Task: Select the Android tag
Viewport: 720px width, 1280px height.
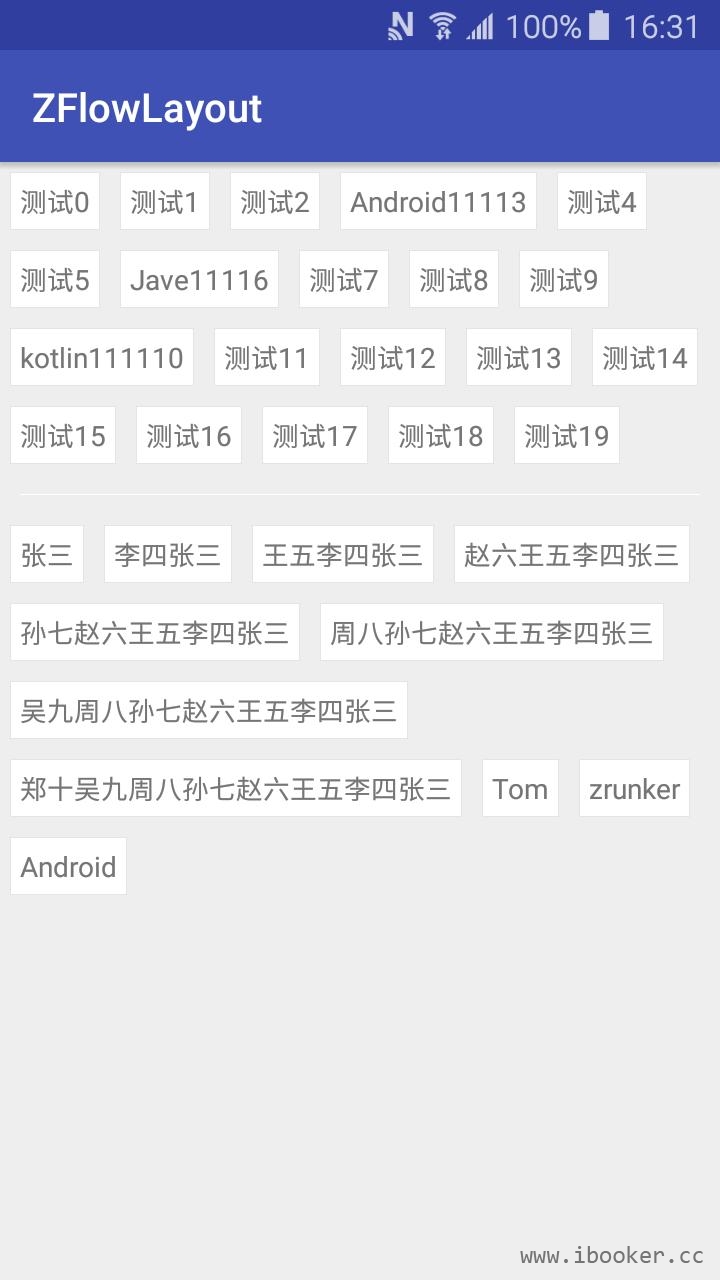Action: (x=68, y=866)
